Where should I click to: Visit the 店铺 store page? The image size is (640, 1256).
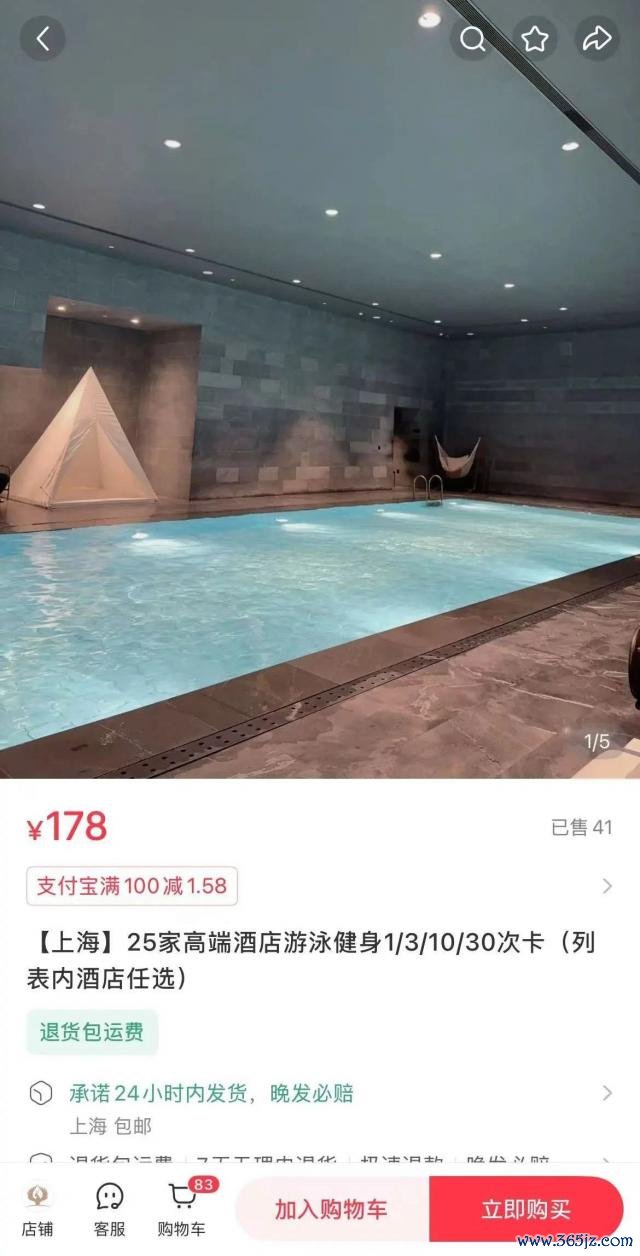37,1209
